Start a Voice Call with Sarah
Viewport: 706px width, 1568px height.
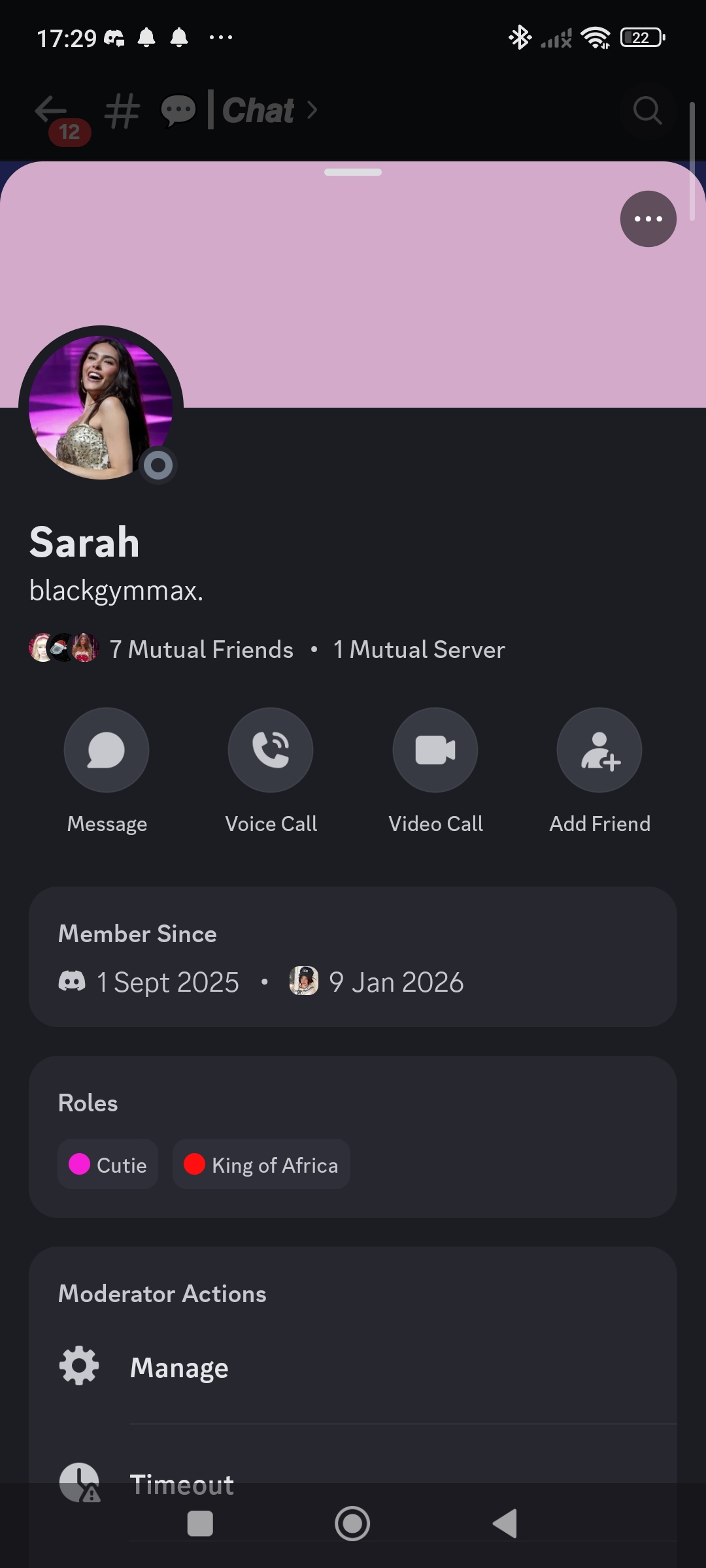271,750
